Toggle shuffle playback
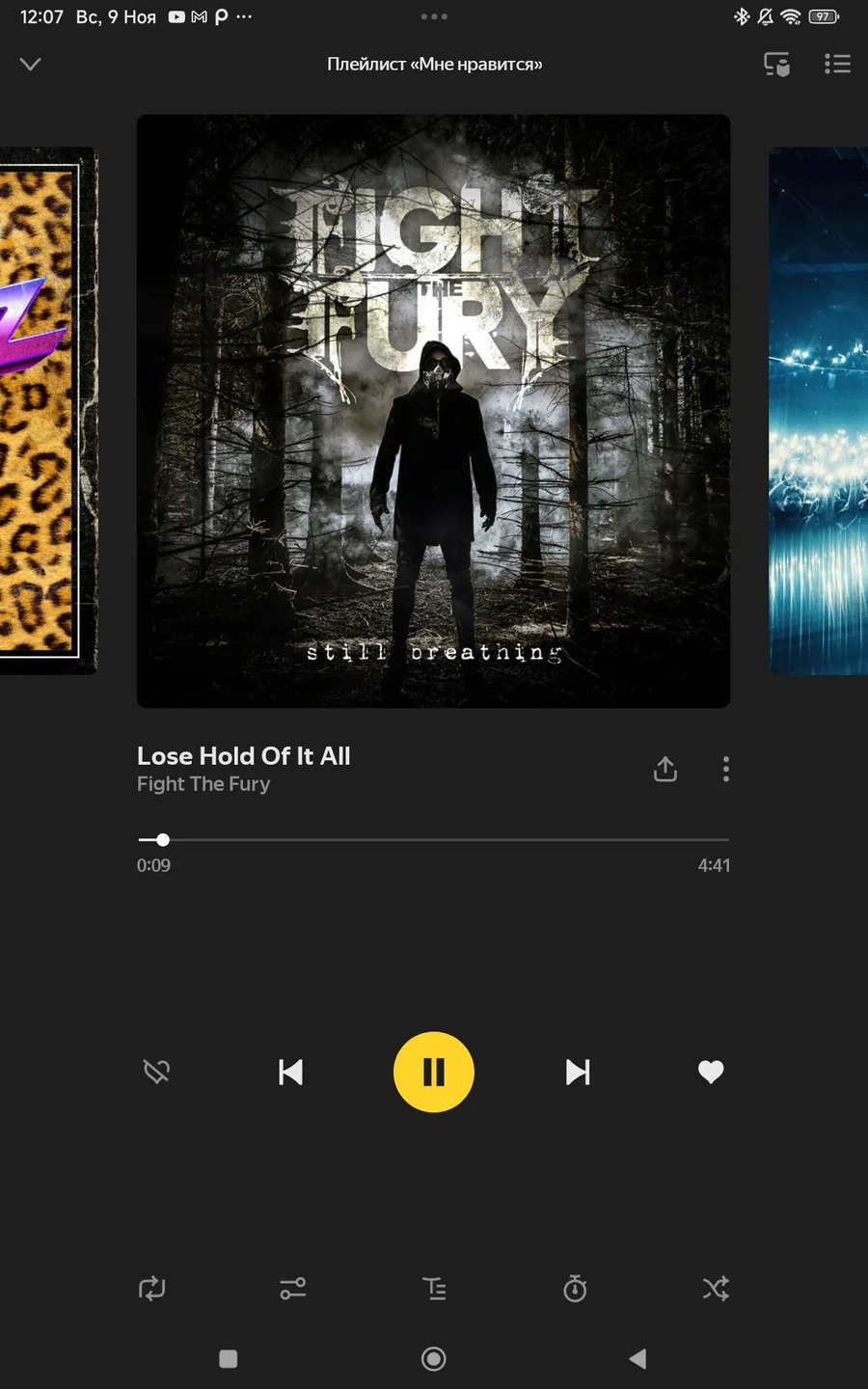 tap(716, 1289)
